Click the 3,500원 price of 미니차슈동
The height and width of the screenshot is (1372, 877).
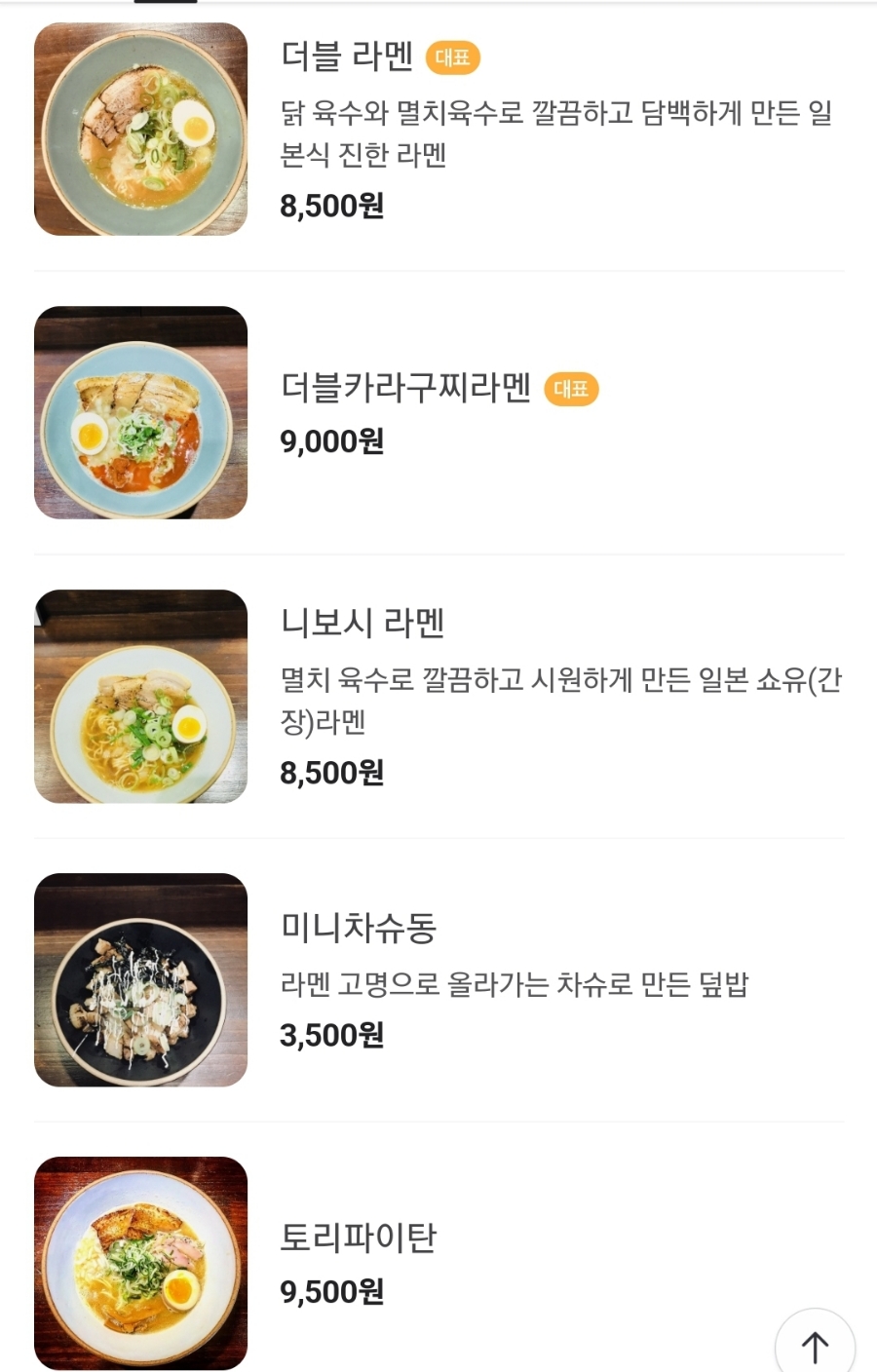point(331,1035)
